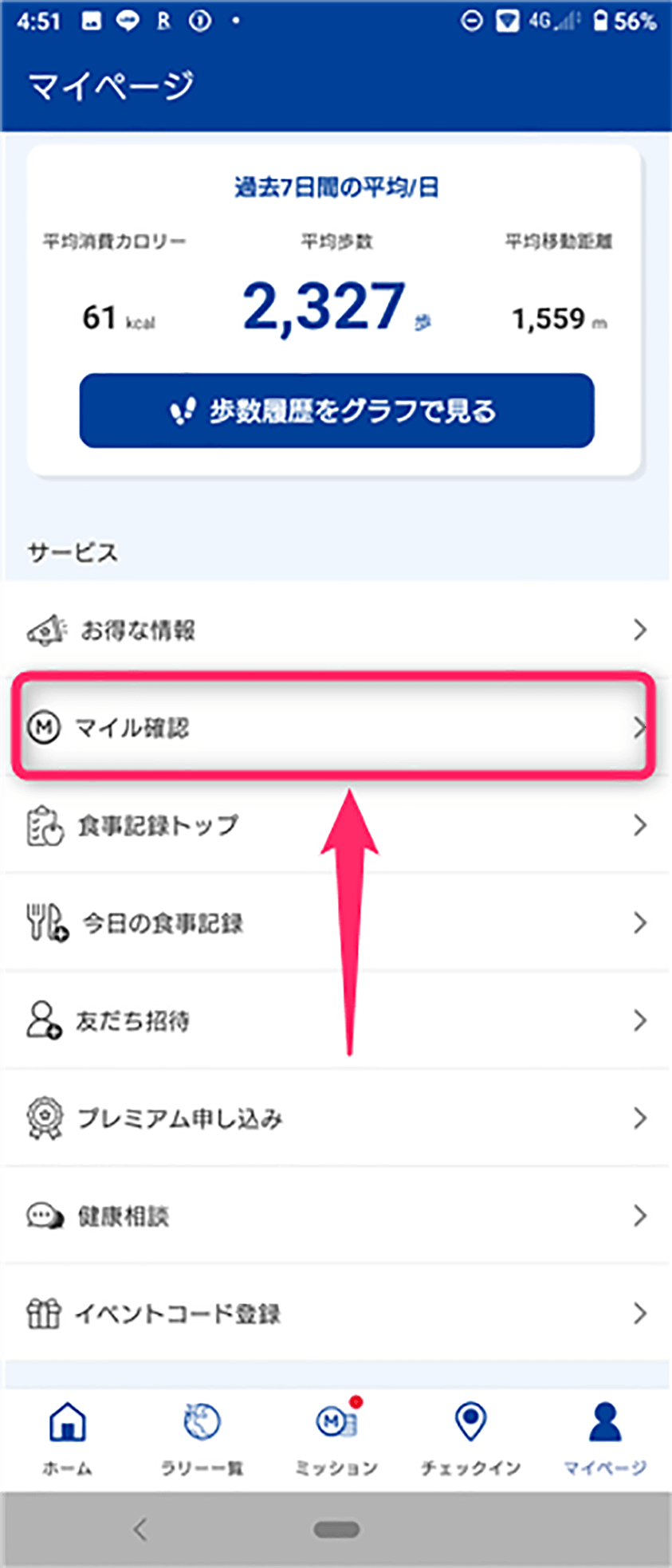The image size is (672, 1568).
Task: Tap the 歩数履歴をグラフで見る button
Action: 336,411
